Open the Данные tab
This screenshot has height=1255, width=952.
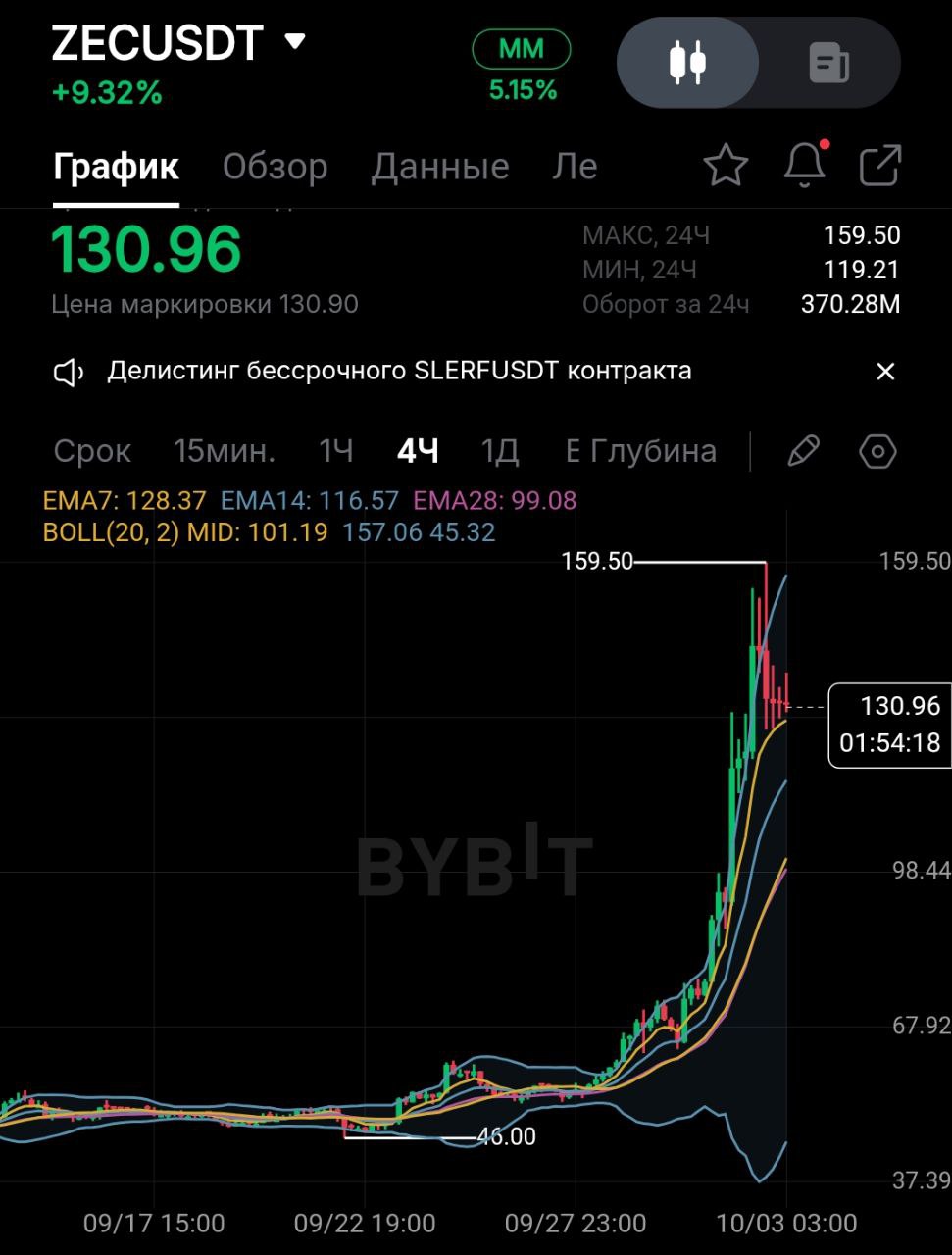[439, 167]
